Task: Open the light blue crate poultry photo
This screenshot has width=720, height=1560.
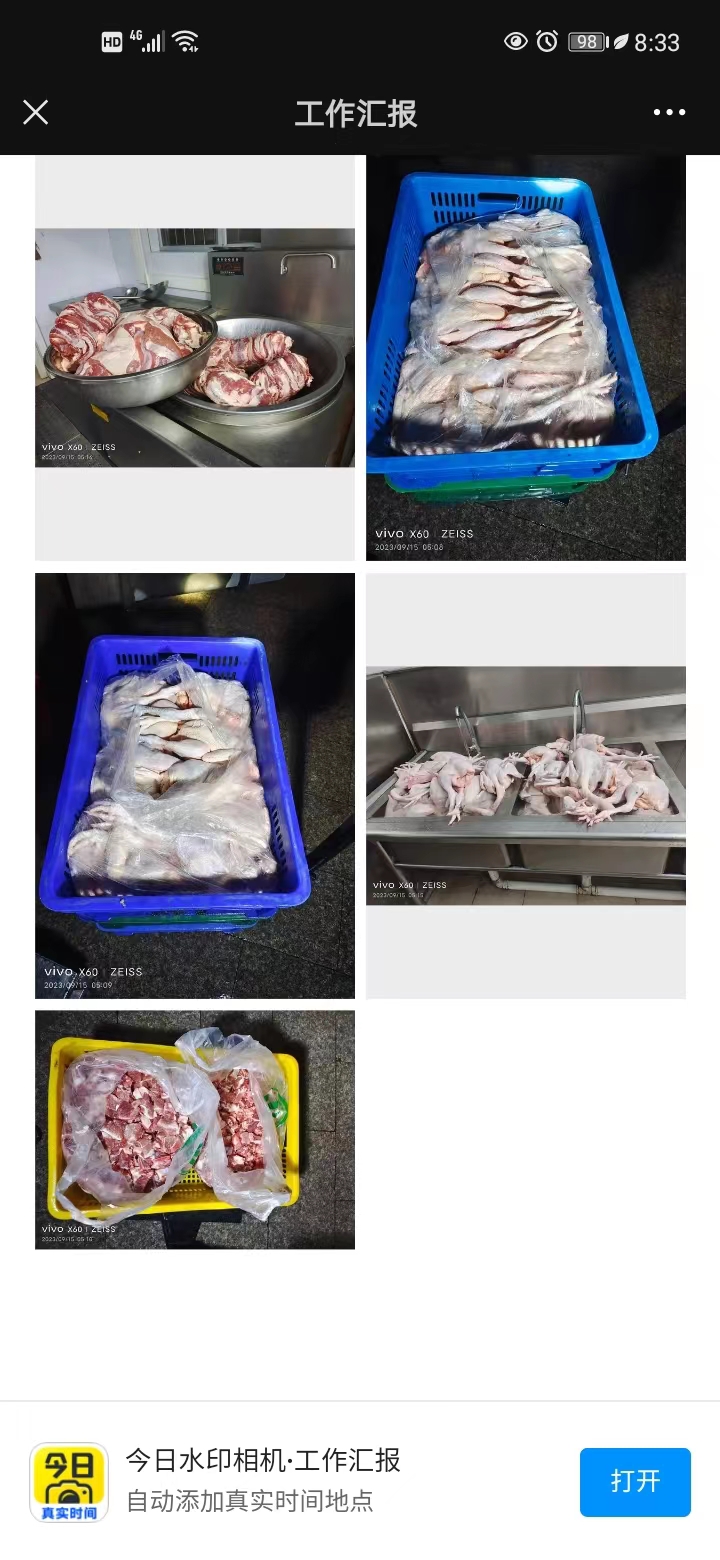Action: click(525, 357)
